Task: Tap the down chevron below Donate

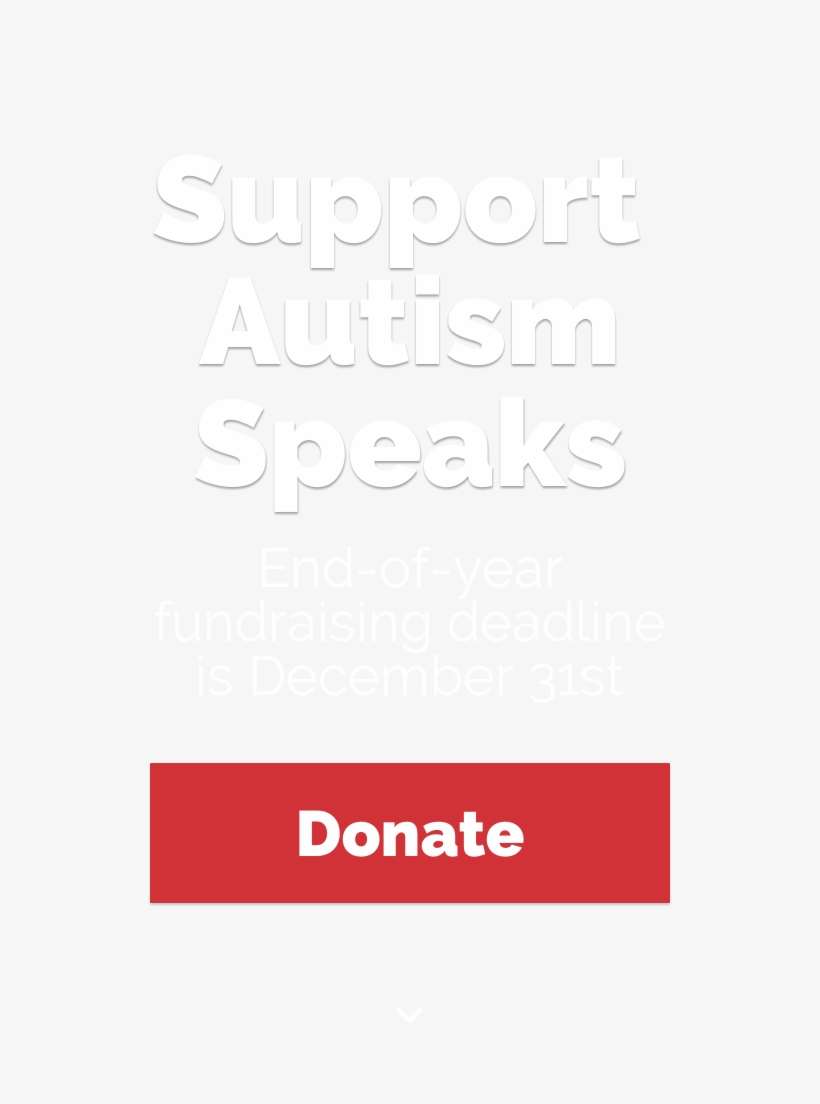Action: tap(409, 1015)
